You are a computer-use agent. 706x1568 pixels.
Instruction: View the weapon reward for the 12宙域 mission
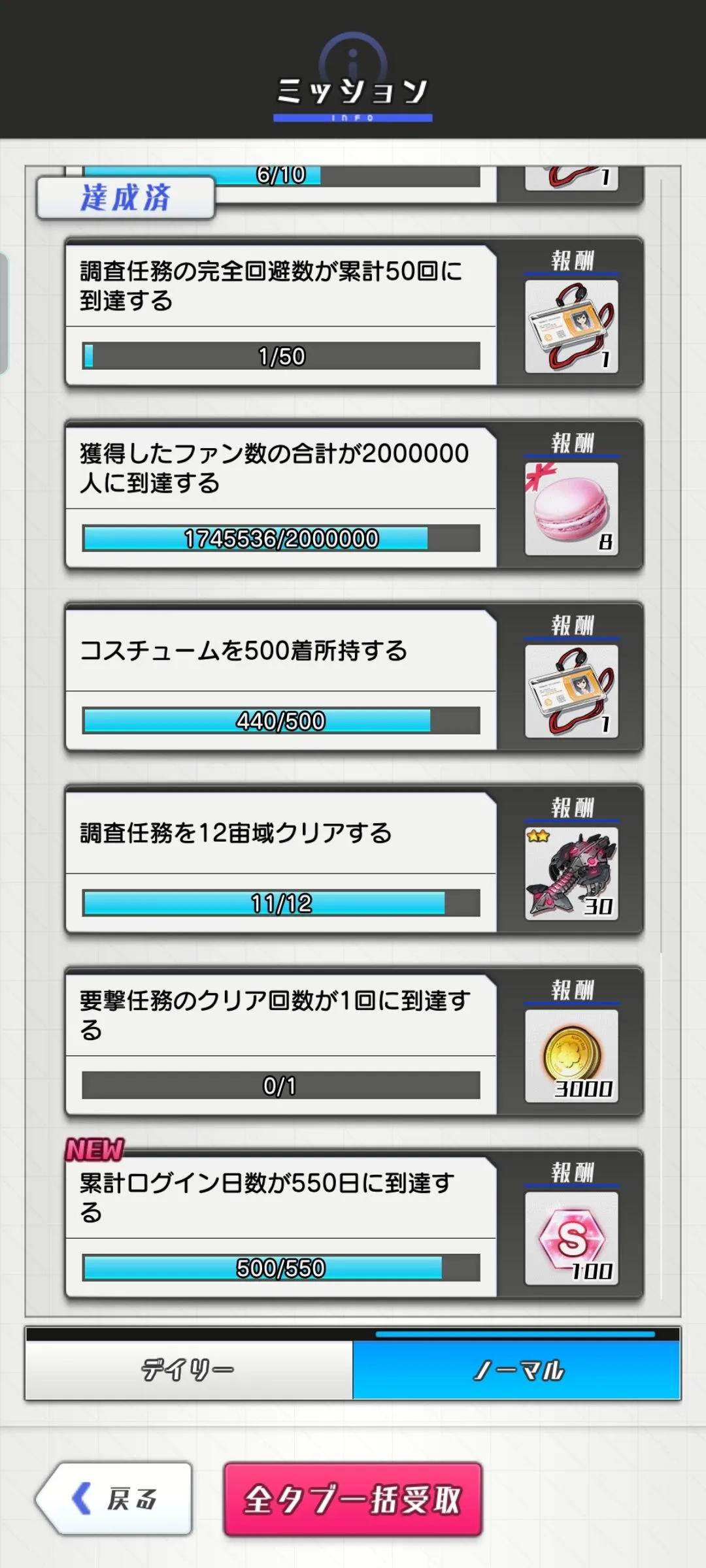(x=571, y=874)
